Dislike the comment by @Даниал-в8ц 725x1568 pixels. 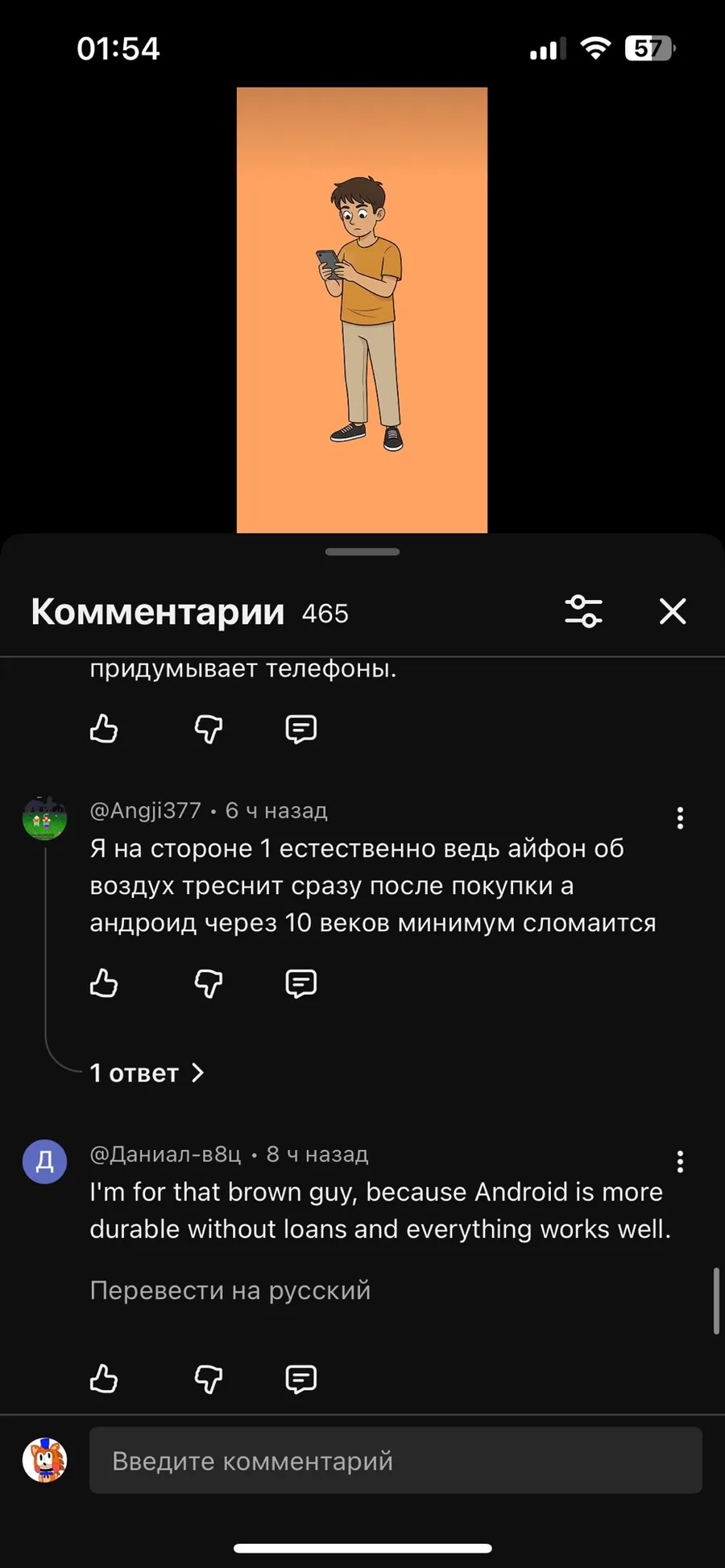pos(209,1379)
